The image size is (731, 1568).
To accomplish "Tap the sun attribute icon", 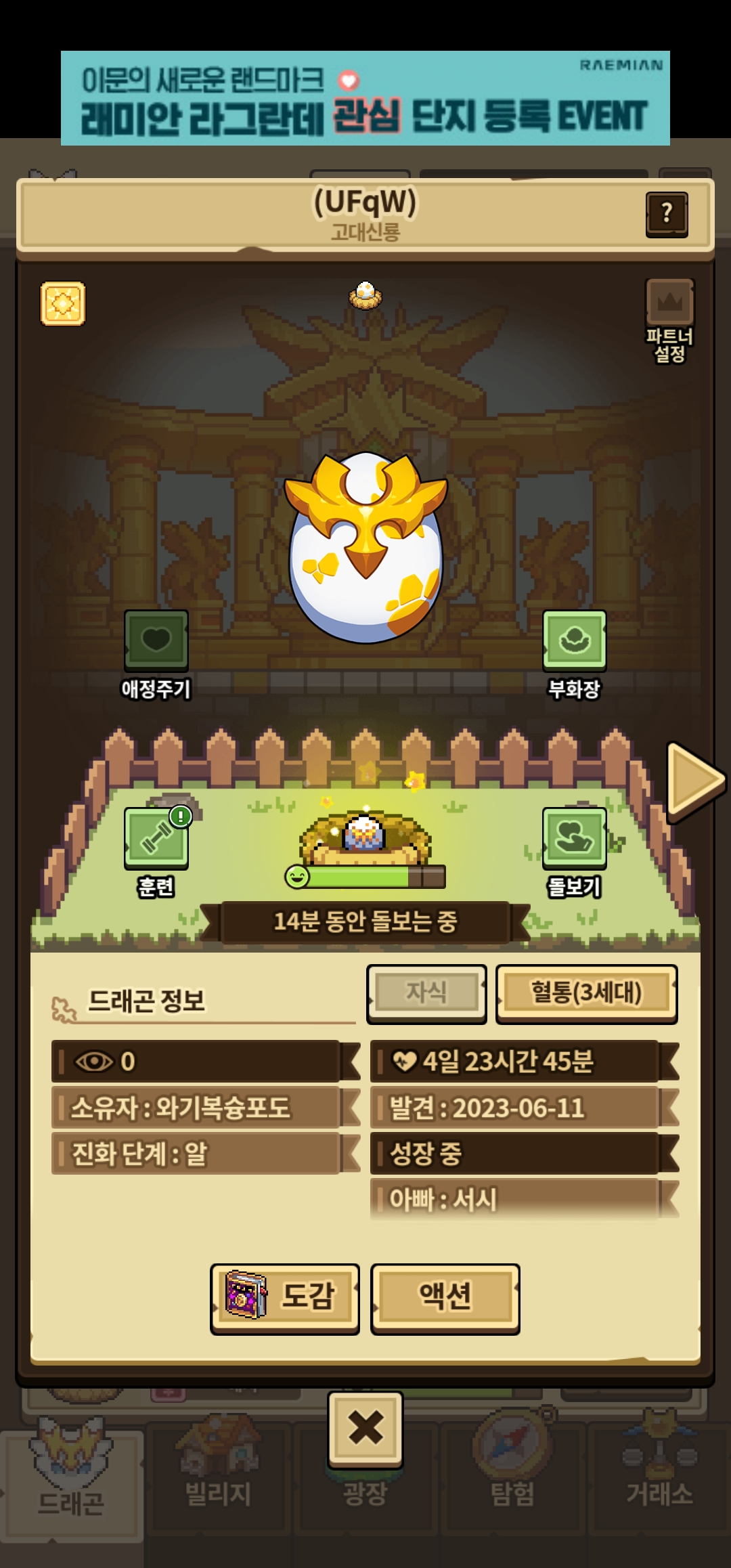I will pyautogui.click(x=63, y=303).
